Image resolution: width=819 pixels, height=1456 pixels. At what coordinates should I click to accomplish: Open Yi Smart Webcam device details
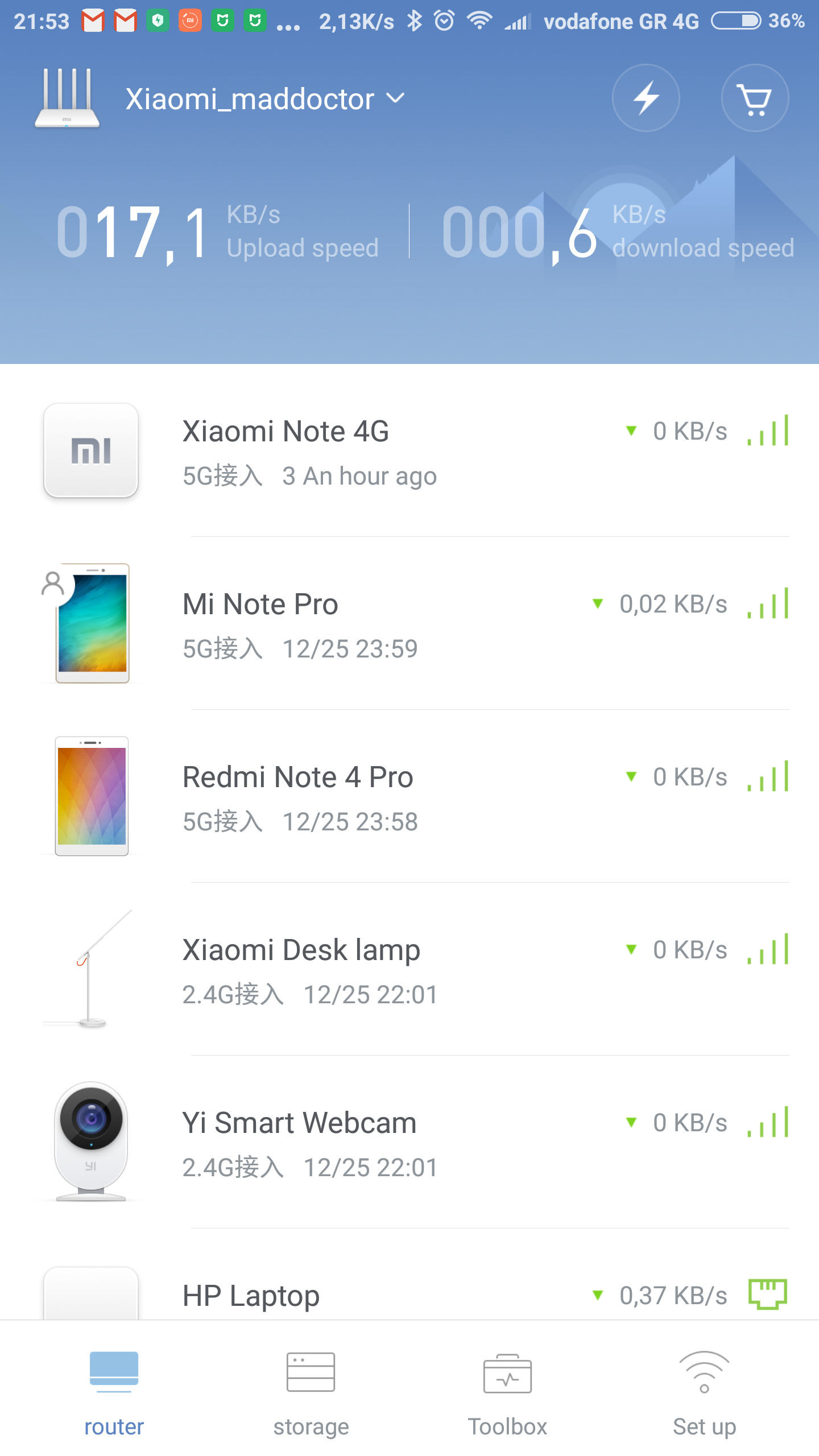tap(409, 1143)
